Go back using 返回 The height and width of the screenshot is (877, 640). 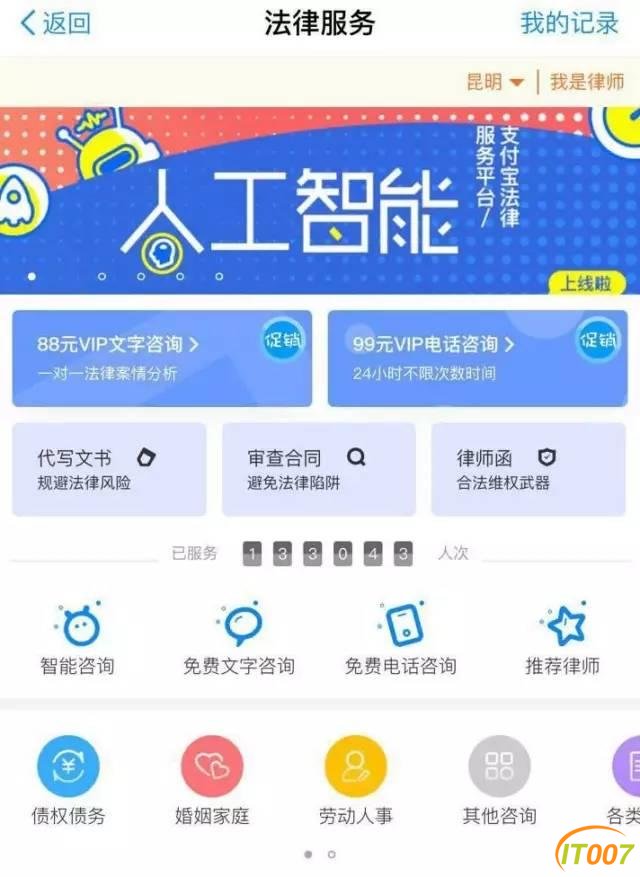click(x=56, y=23)
